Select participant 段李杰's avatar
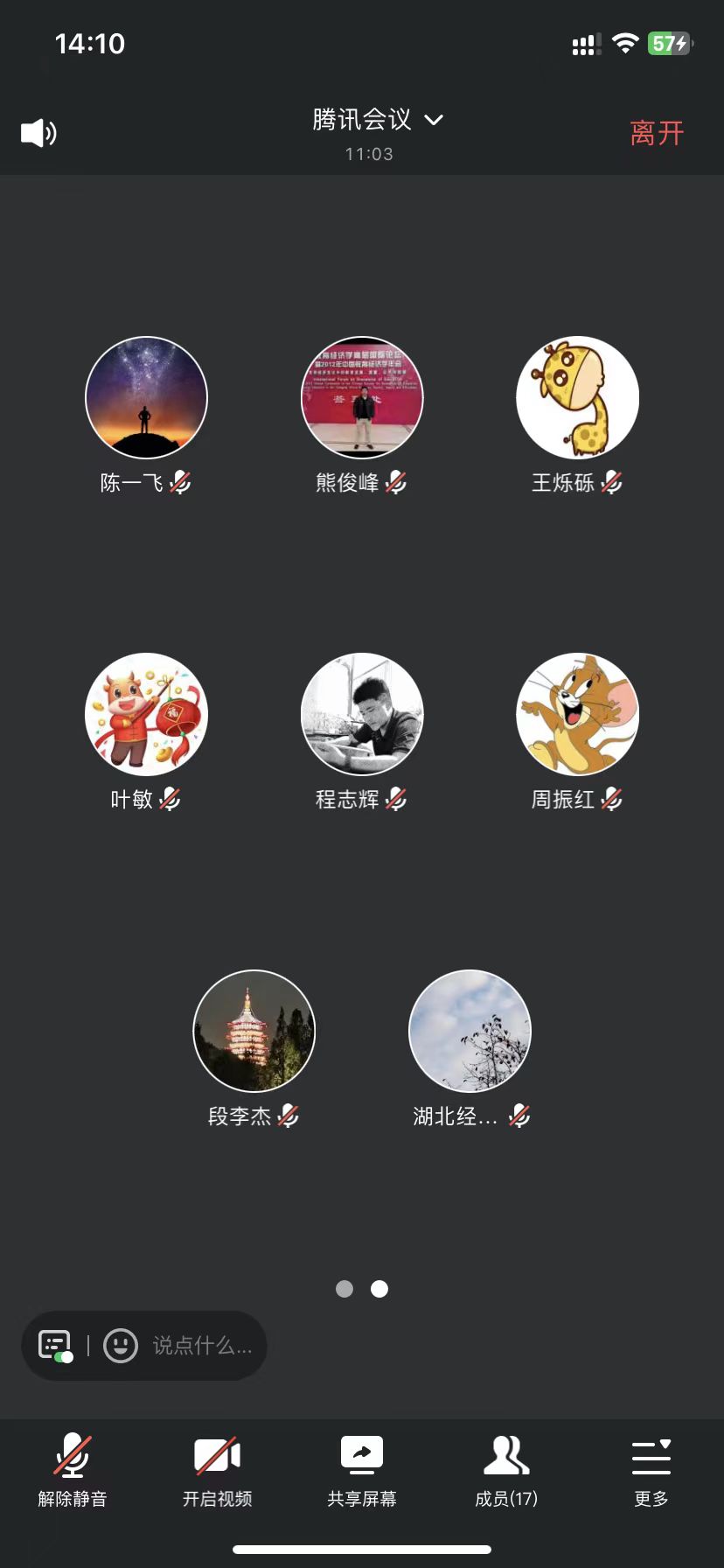Image resolution: width=724 pixels, height=1568 pixels. point(254,1031)
